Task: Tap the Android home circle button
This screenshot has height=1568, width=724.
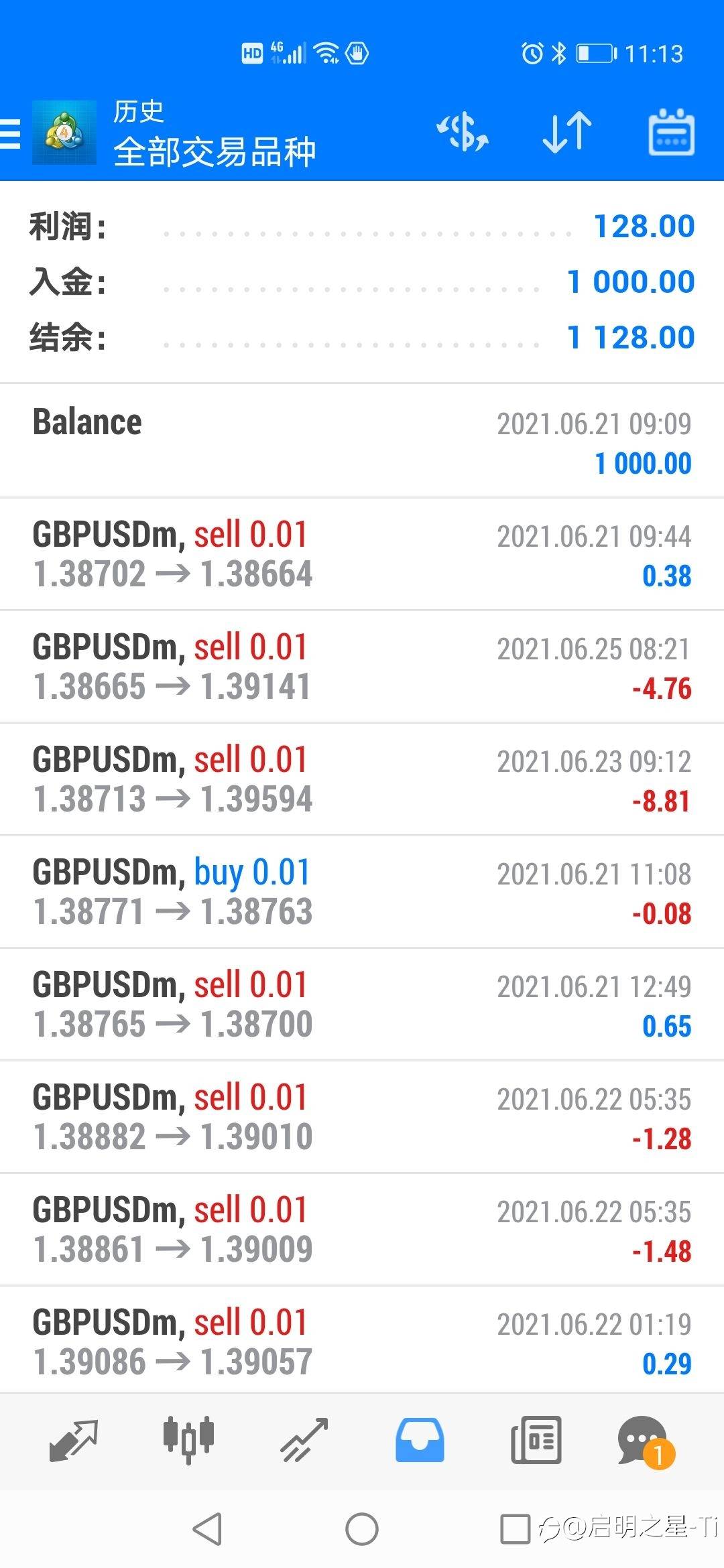Action: (x=362, y=1530)
